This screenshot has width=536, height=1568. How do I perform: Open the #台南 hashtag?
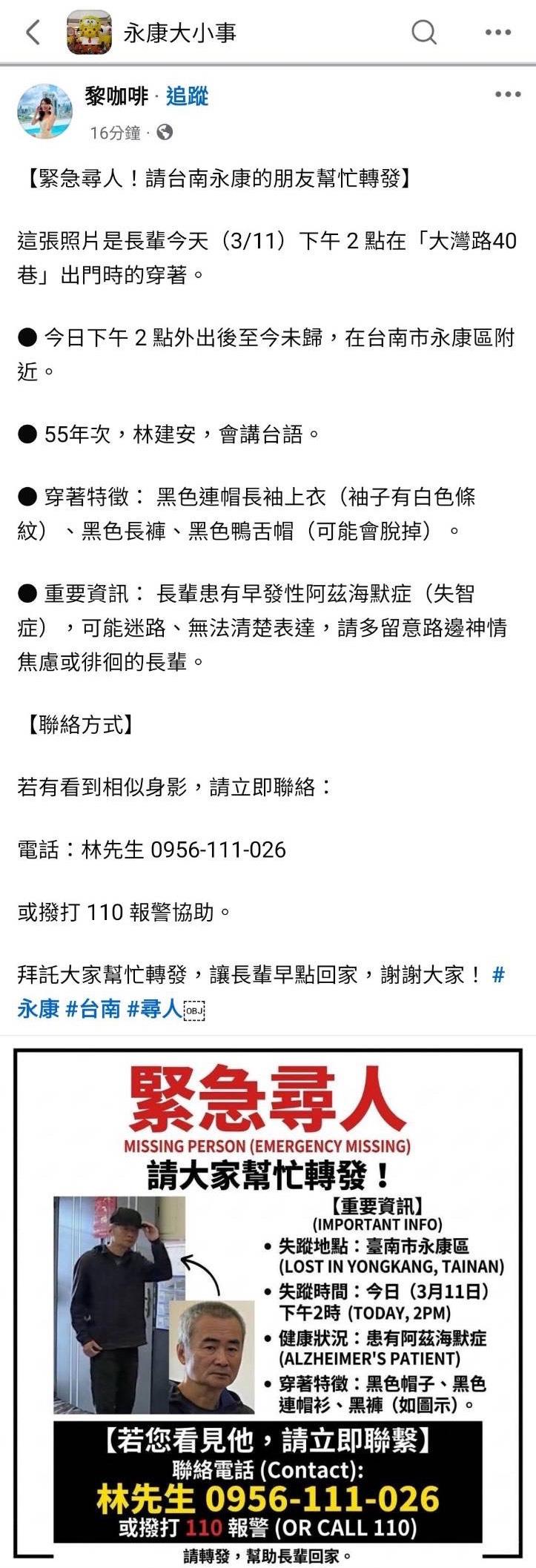pos(93,1009)
